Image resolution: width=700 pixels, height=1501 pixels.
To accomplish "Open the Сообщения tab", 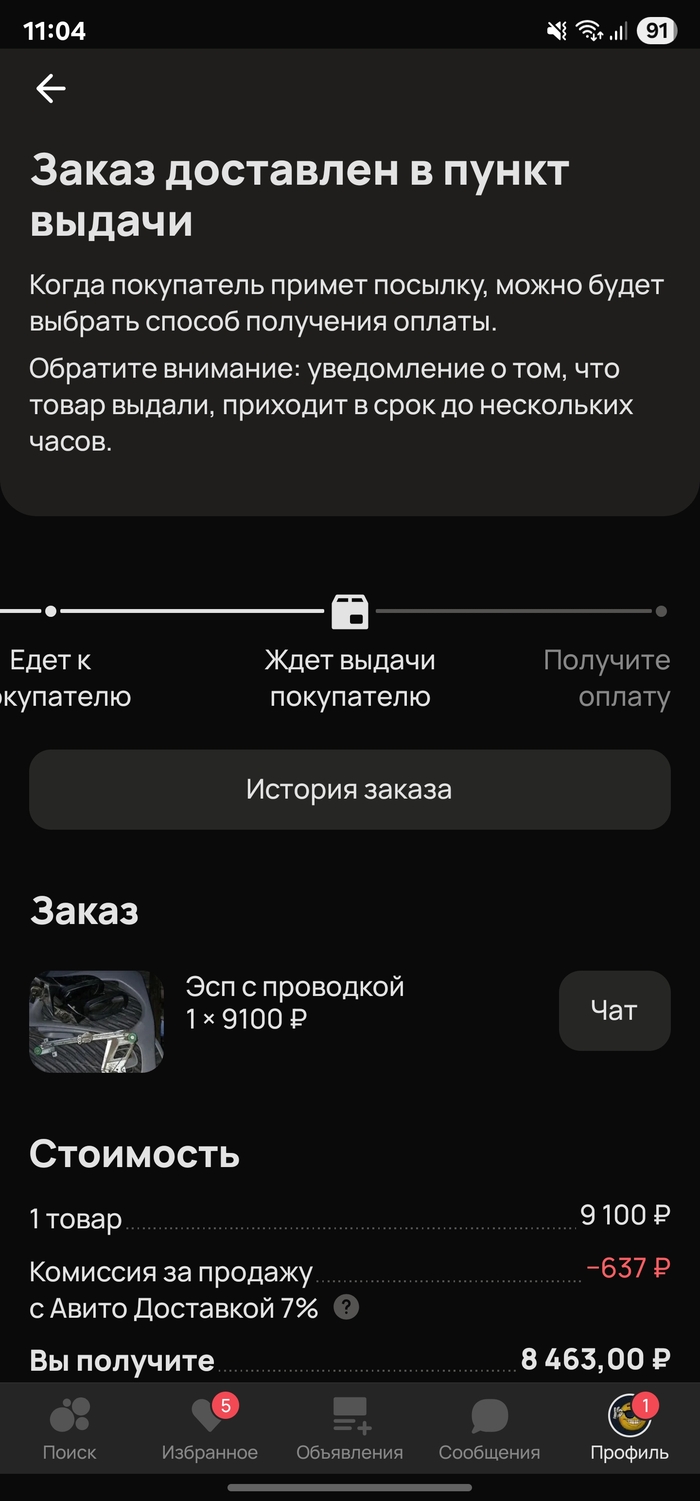I will [x=489, y=1428].
